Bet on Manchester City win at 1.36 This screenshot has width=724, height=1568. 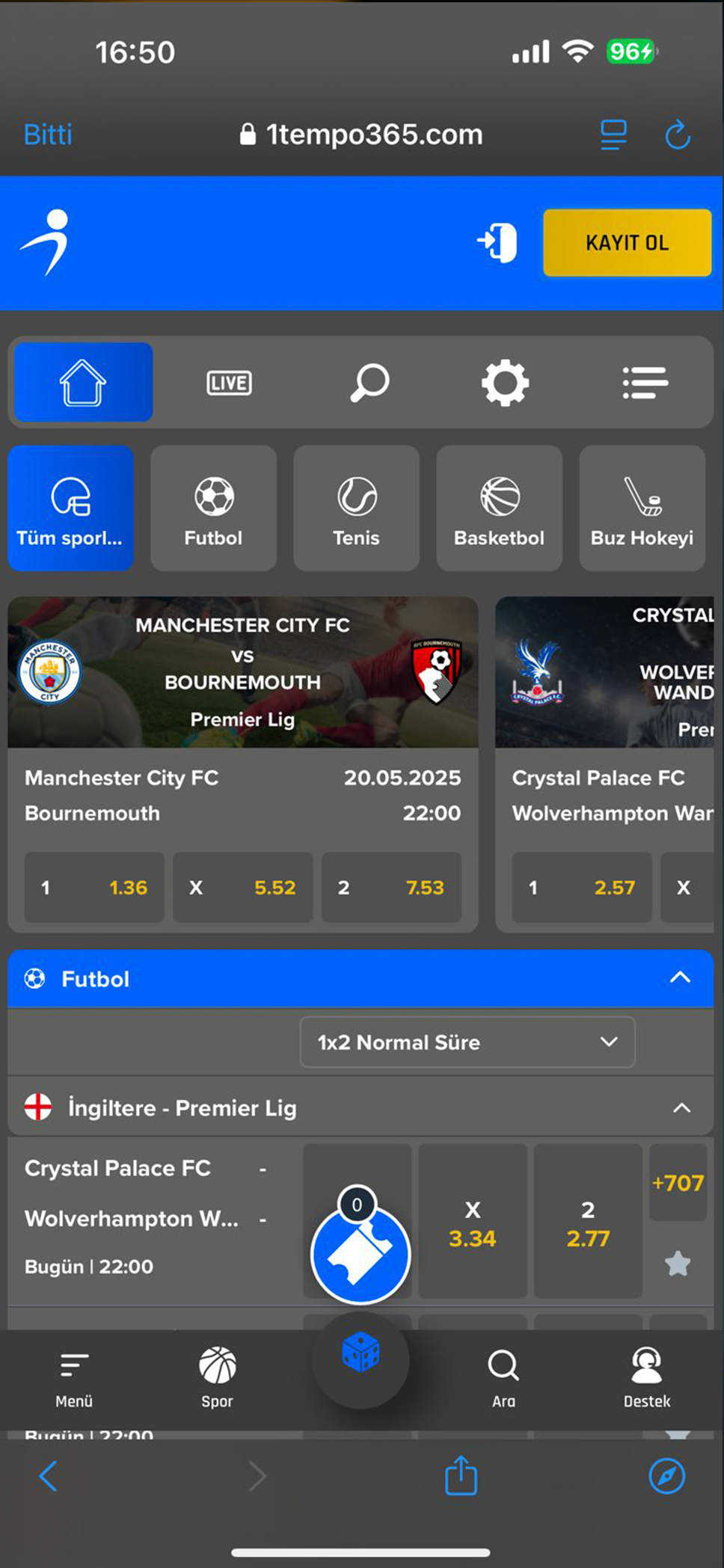[x=94, y=888]
